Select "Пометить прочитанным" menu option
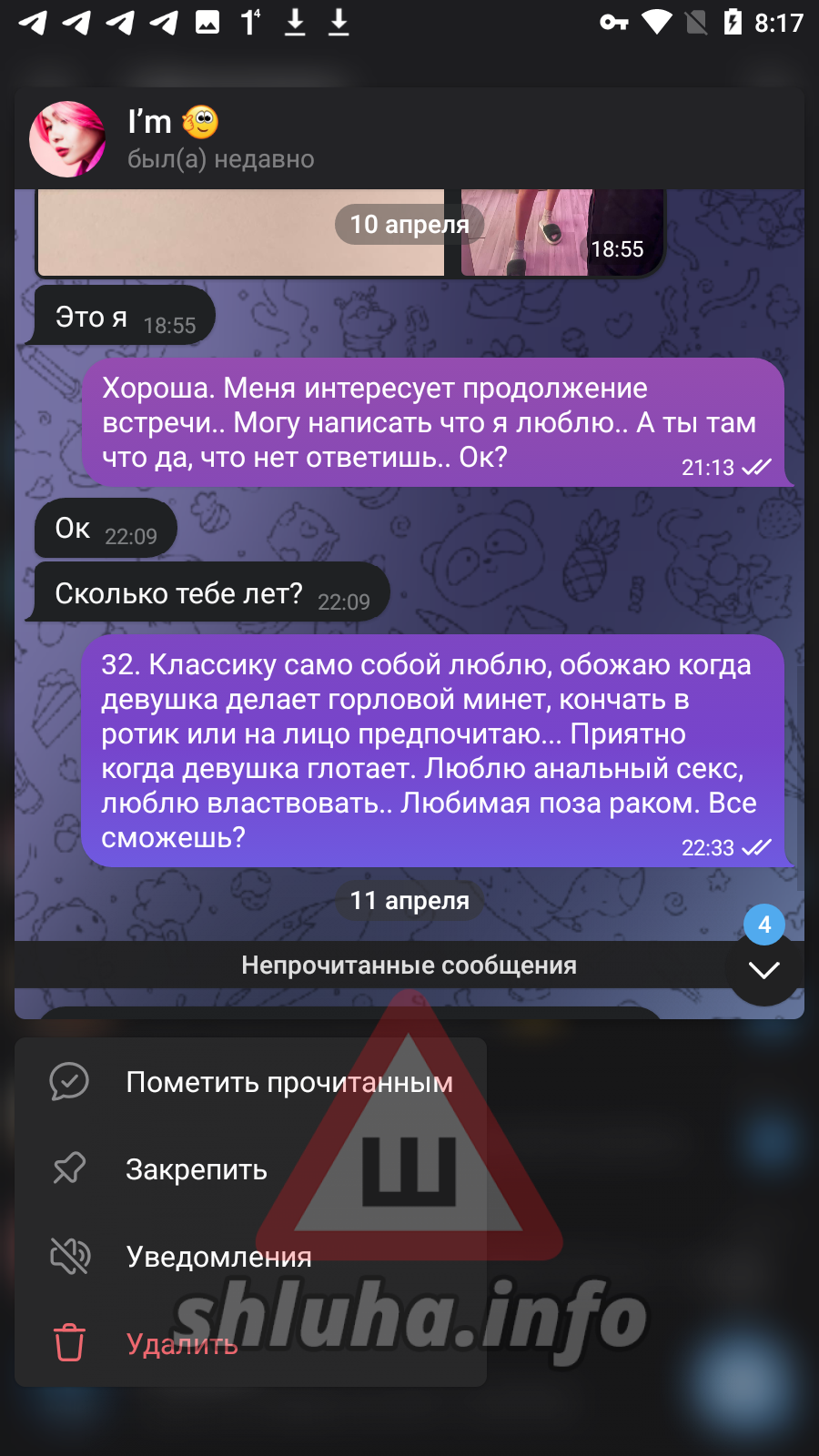 [250, 1082]
